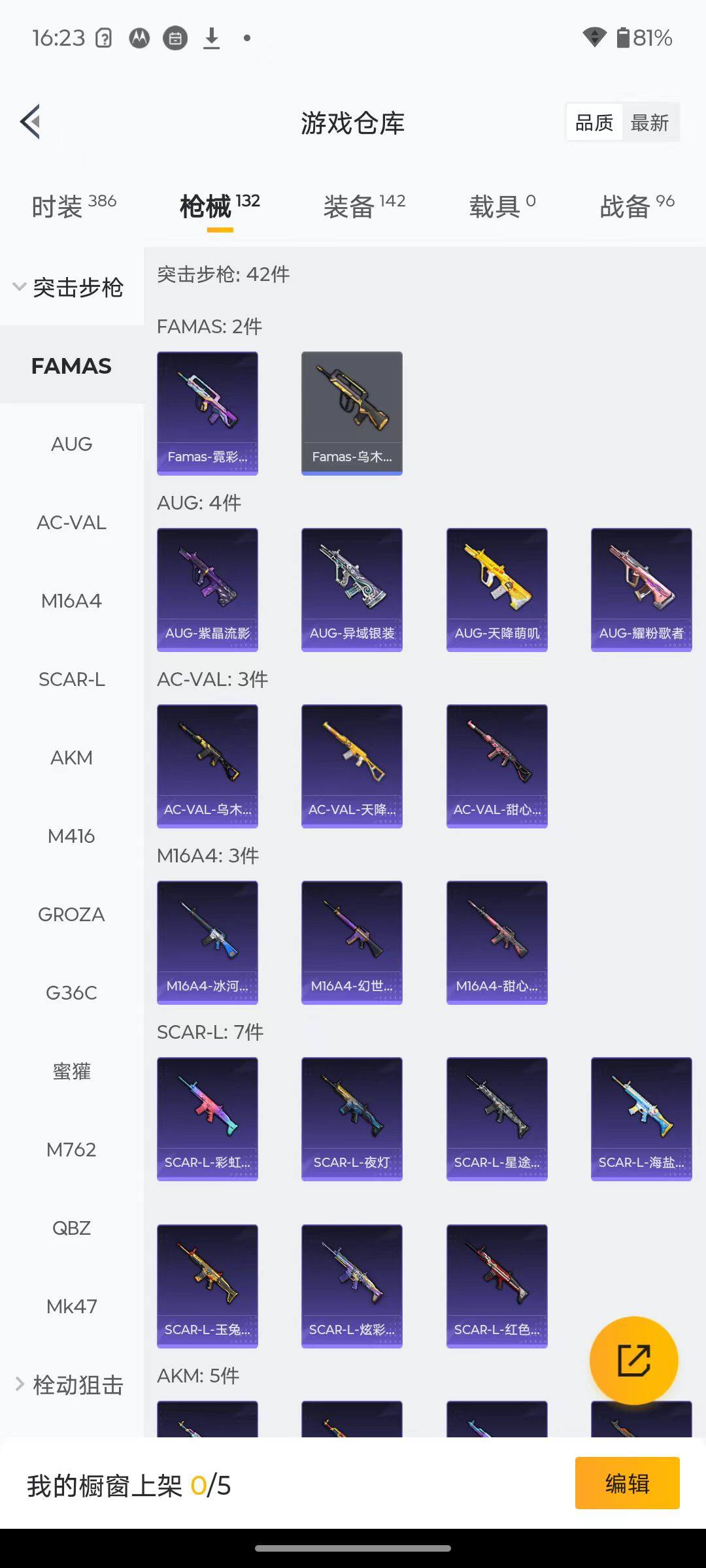
Task: Tap the yellow floating share button
Action: point(633,1360)
